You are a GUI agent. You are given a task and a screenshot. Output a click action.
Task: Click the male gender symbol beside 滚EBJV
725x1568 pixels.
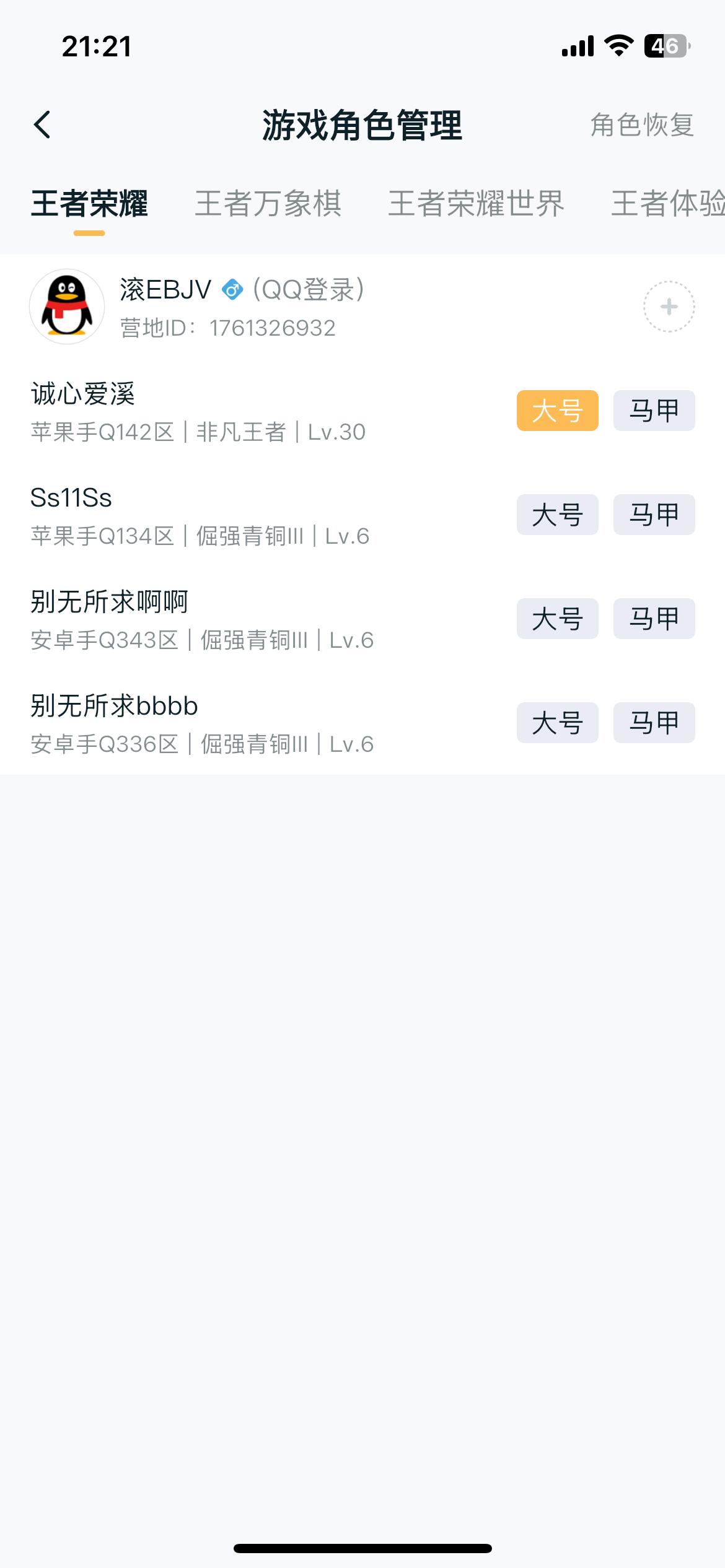(x=232, y=290)
